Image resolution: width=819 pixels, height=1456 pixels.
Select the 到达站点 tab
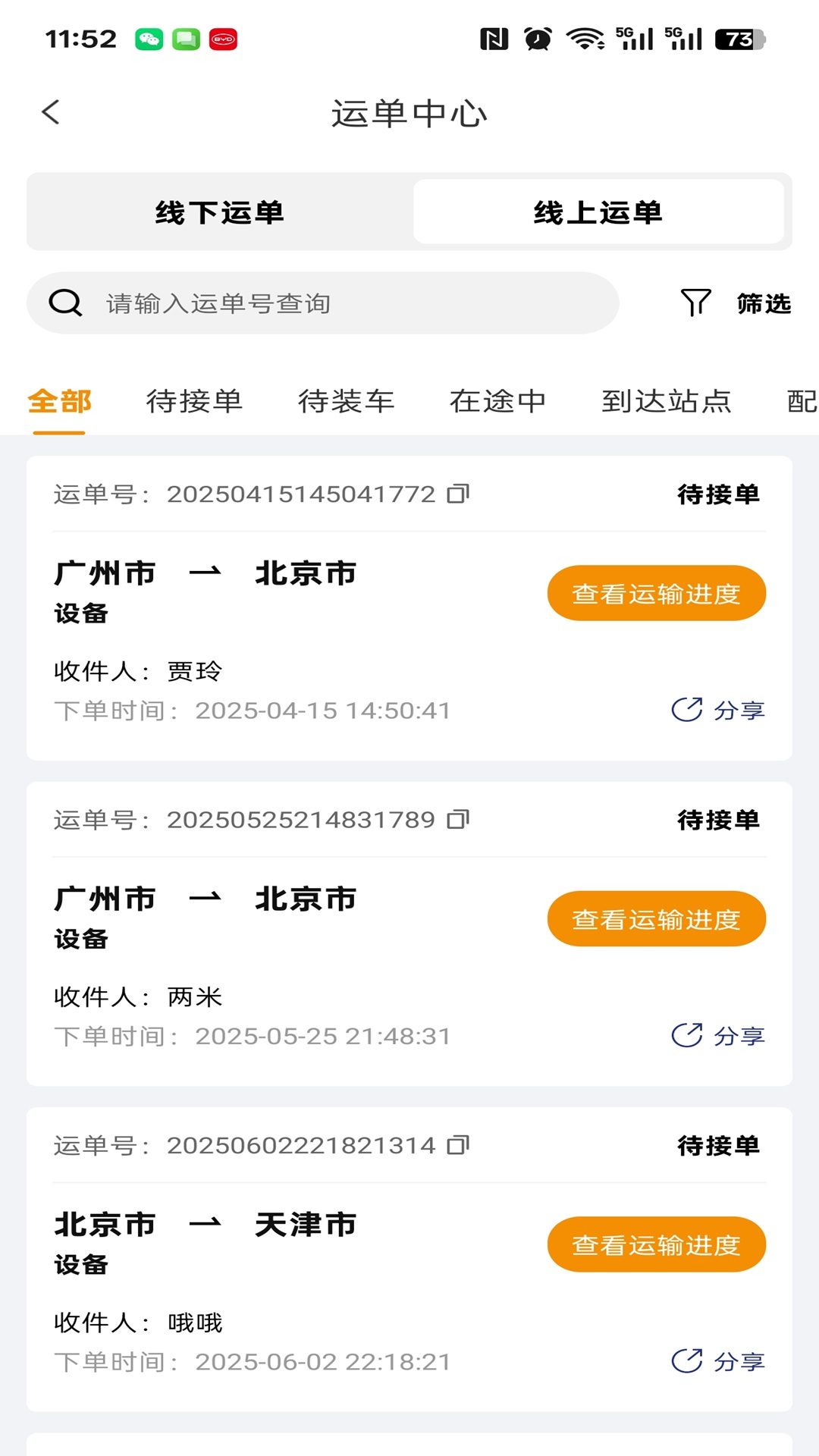(666, 401)
